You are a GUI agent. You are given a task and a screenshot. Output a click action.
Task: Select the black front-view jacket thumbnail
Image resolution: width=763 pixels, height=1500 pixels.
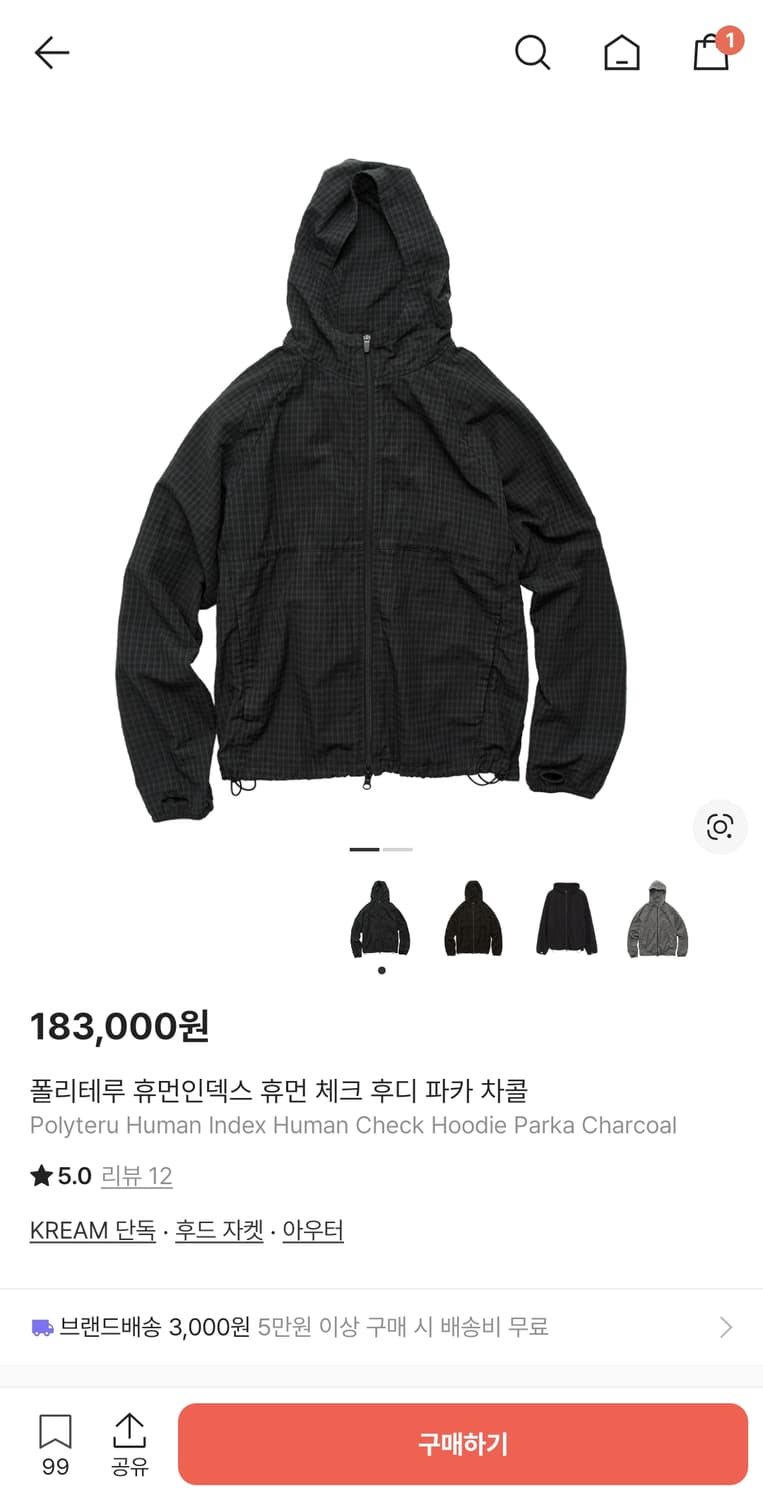coord(473,918)
